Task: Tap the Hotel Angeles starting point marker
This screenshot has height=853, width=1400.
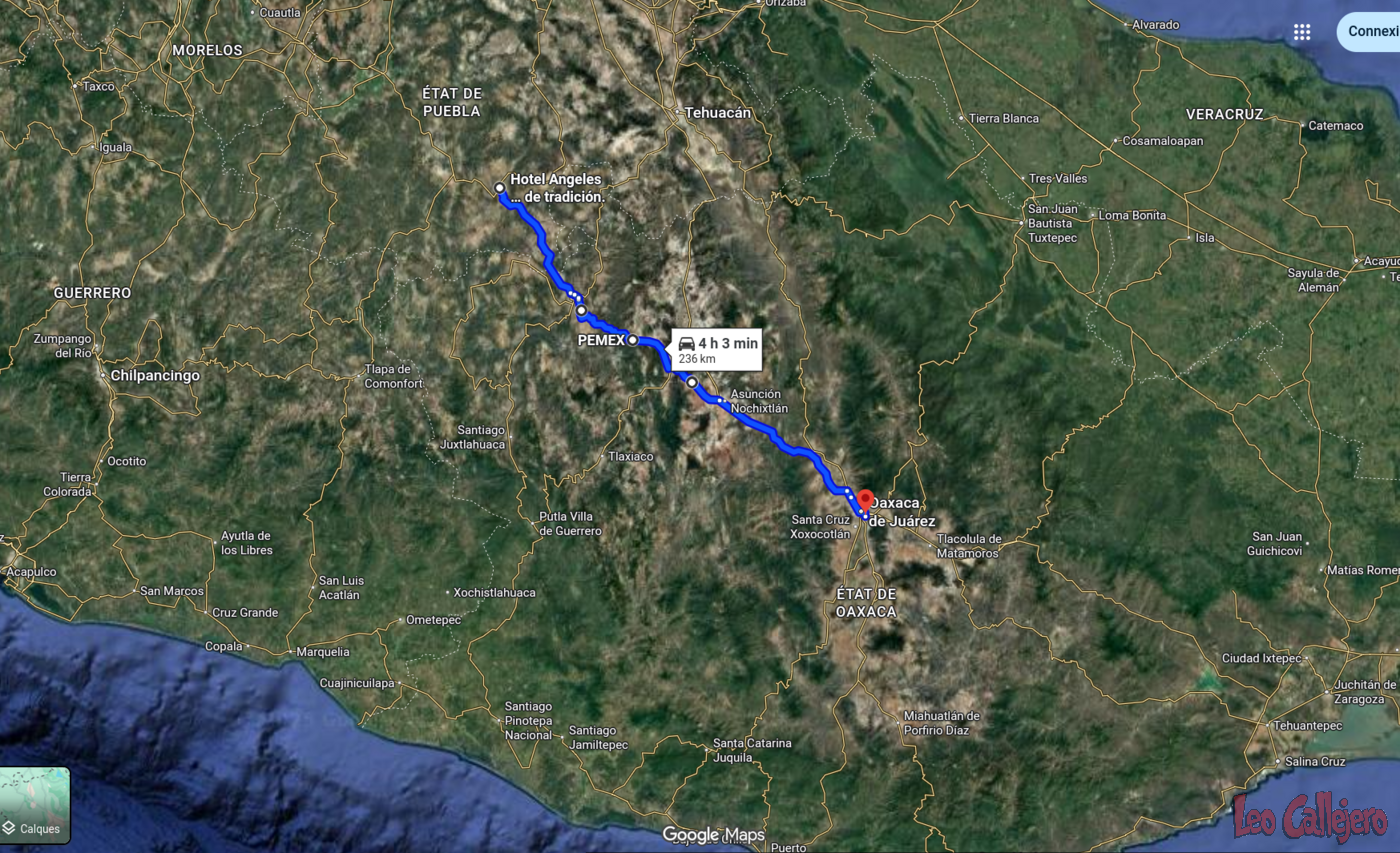Action: coord(500,187)
